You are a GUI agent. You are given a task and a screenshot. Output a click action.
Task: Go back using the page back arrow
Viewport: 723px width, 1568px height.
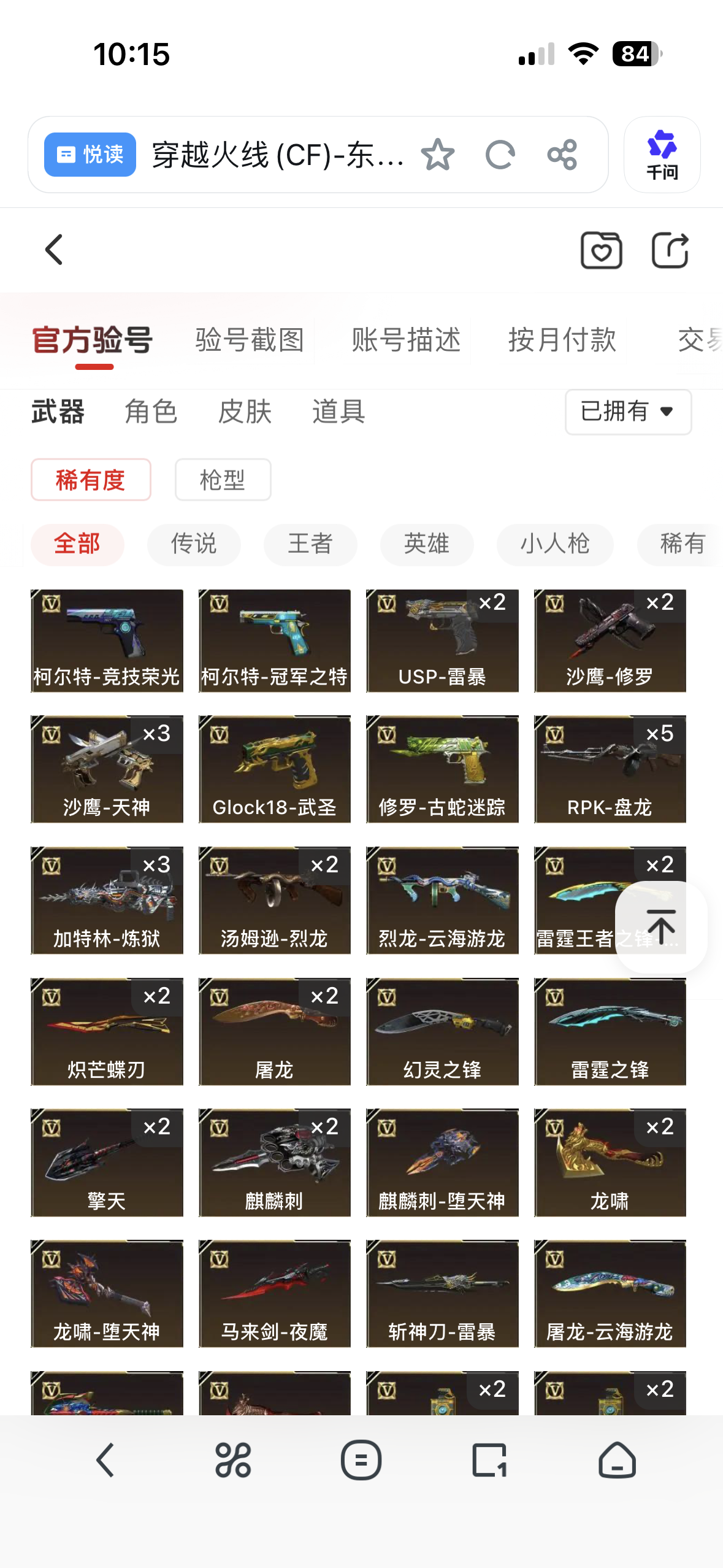point(55,250)
